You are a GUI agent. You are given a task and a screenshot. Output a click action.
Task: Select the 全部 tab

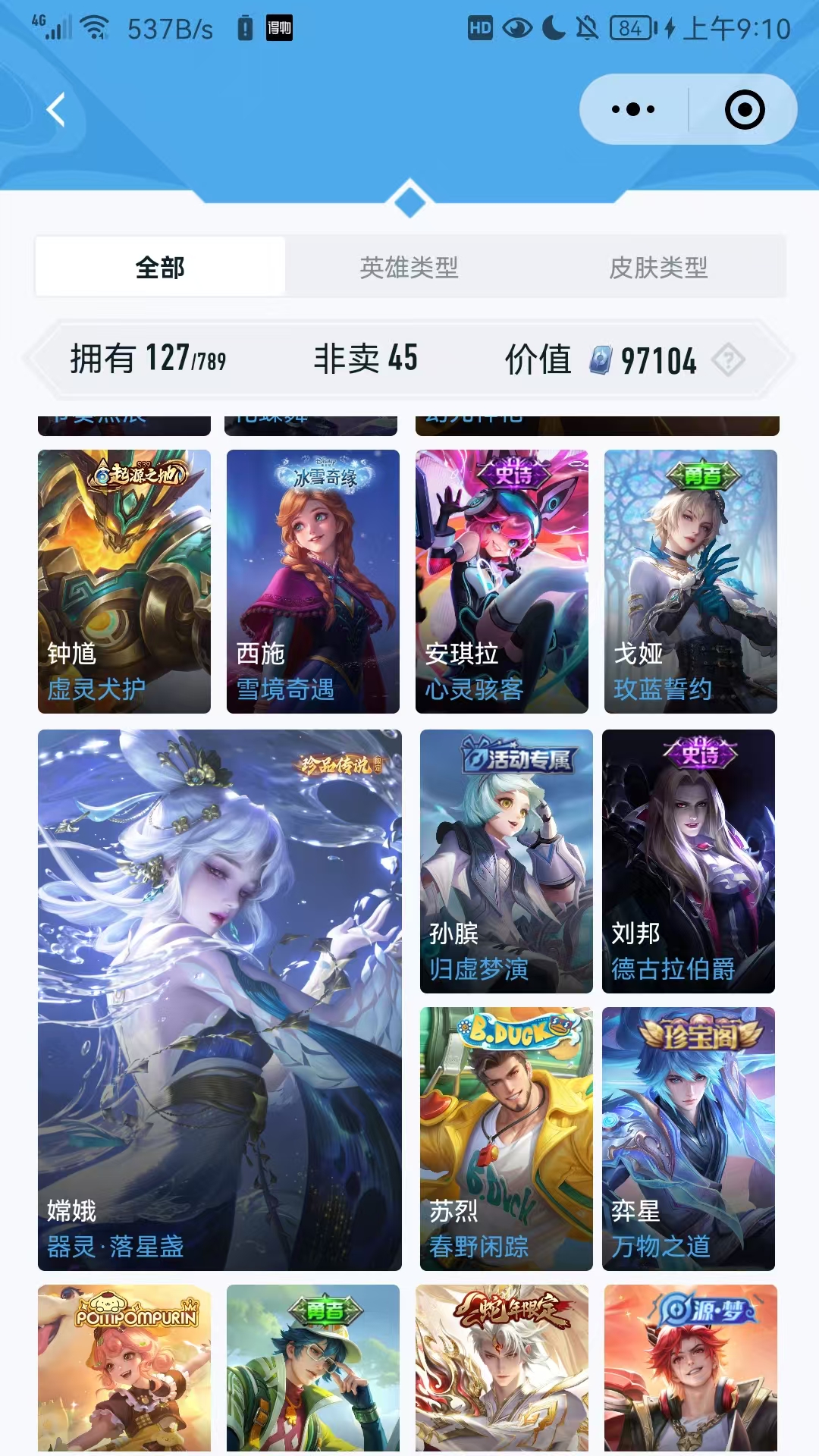click(x=160, y=267)
